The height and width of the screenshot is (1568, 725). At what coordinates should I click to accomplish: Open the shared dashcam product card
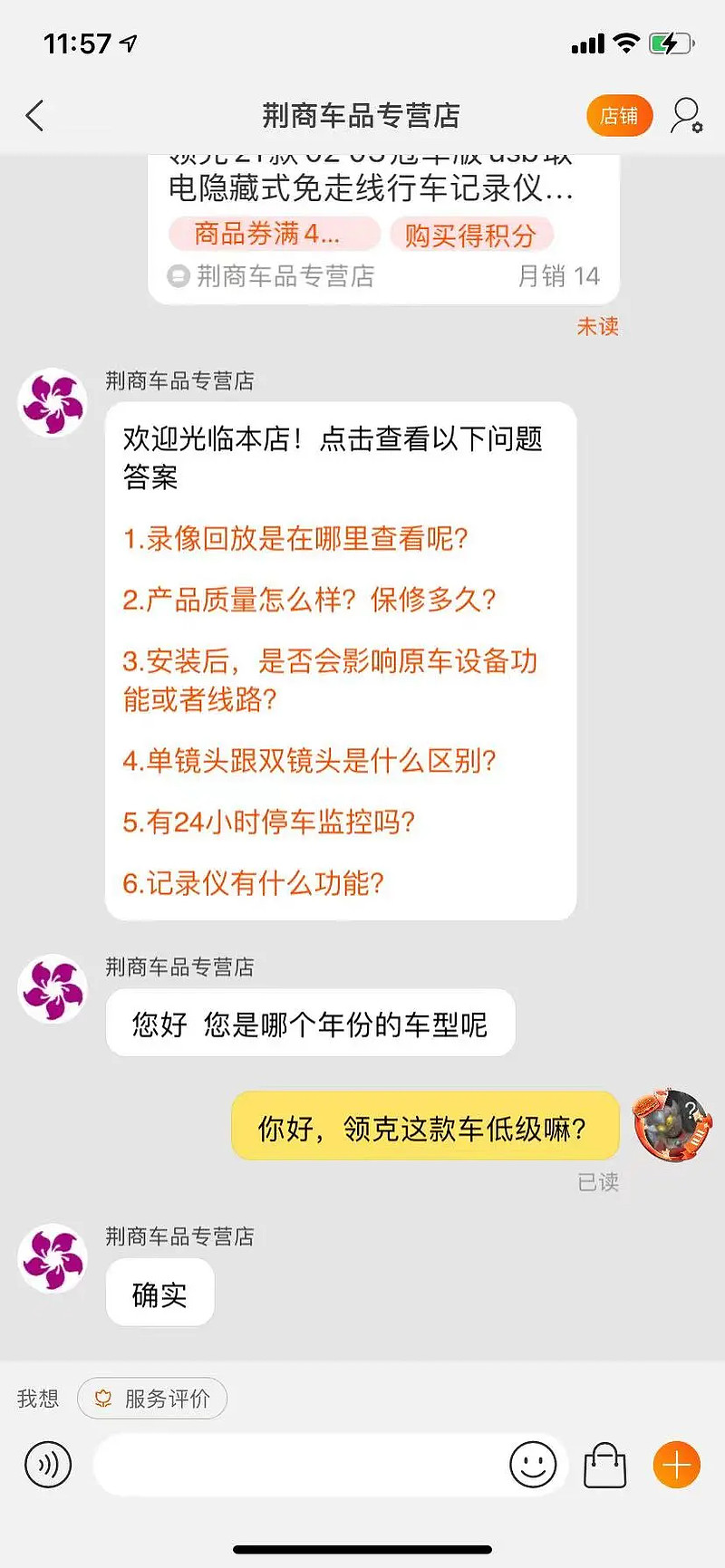pos(383,228)
